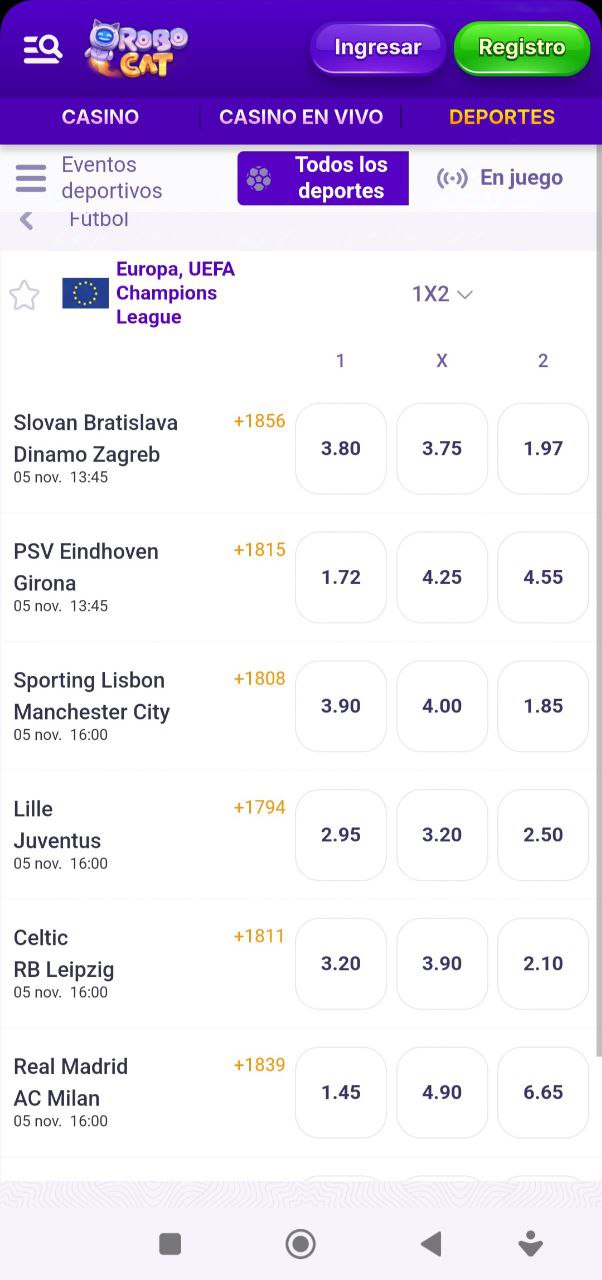The image size is (602, 1280).
Task: Open the Registro sign-up button
Action: click(x=522, y=48)
